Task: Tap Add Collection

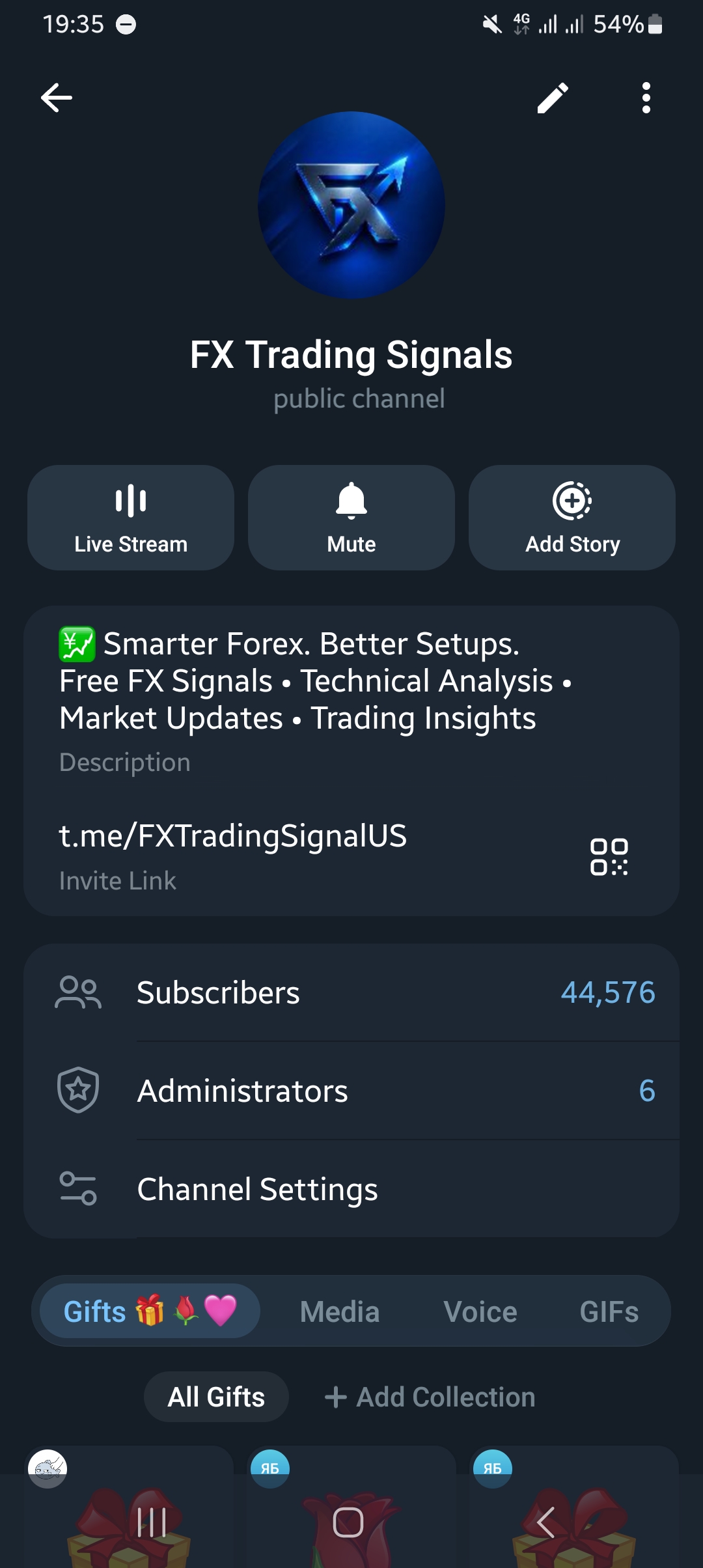Action: pos(430,1397)
